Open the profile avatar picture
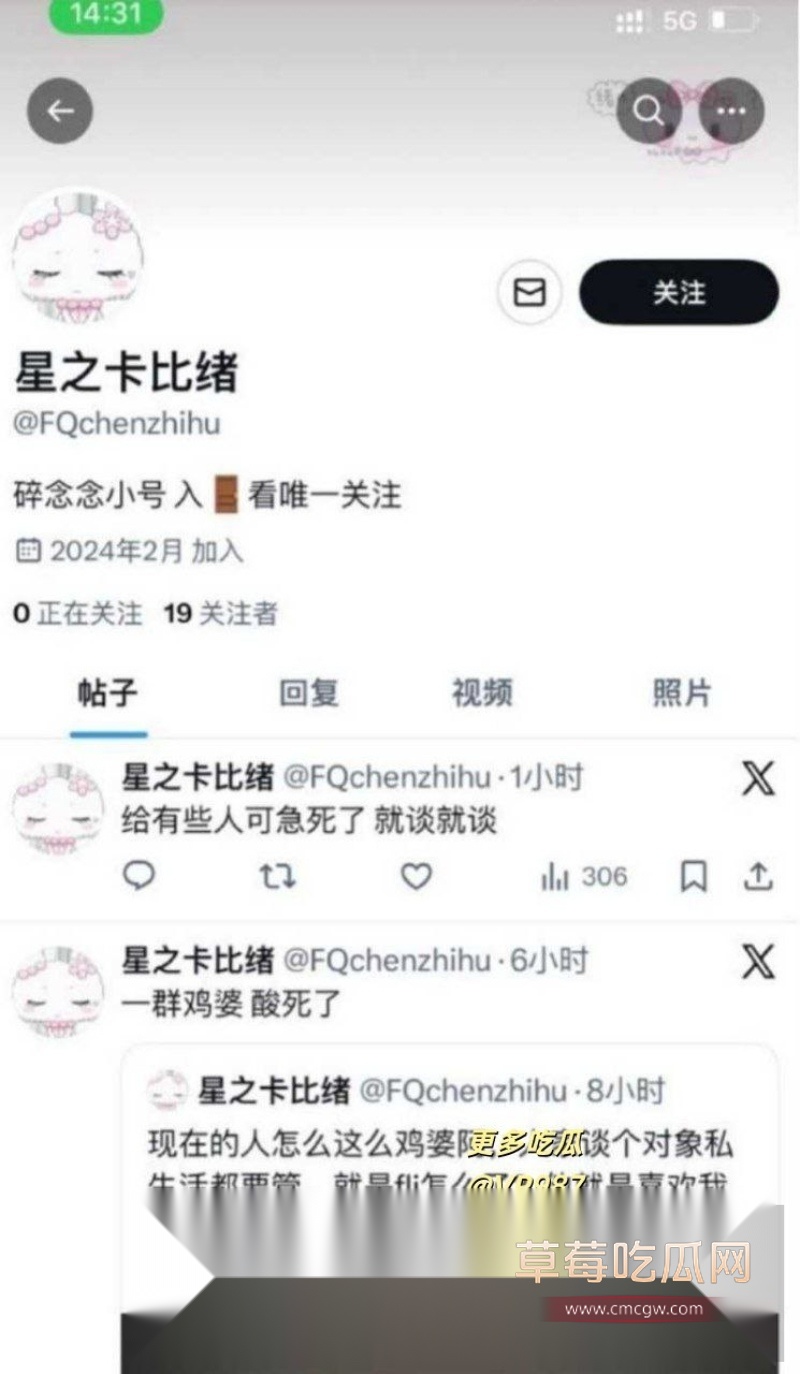 78,260
